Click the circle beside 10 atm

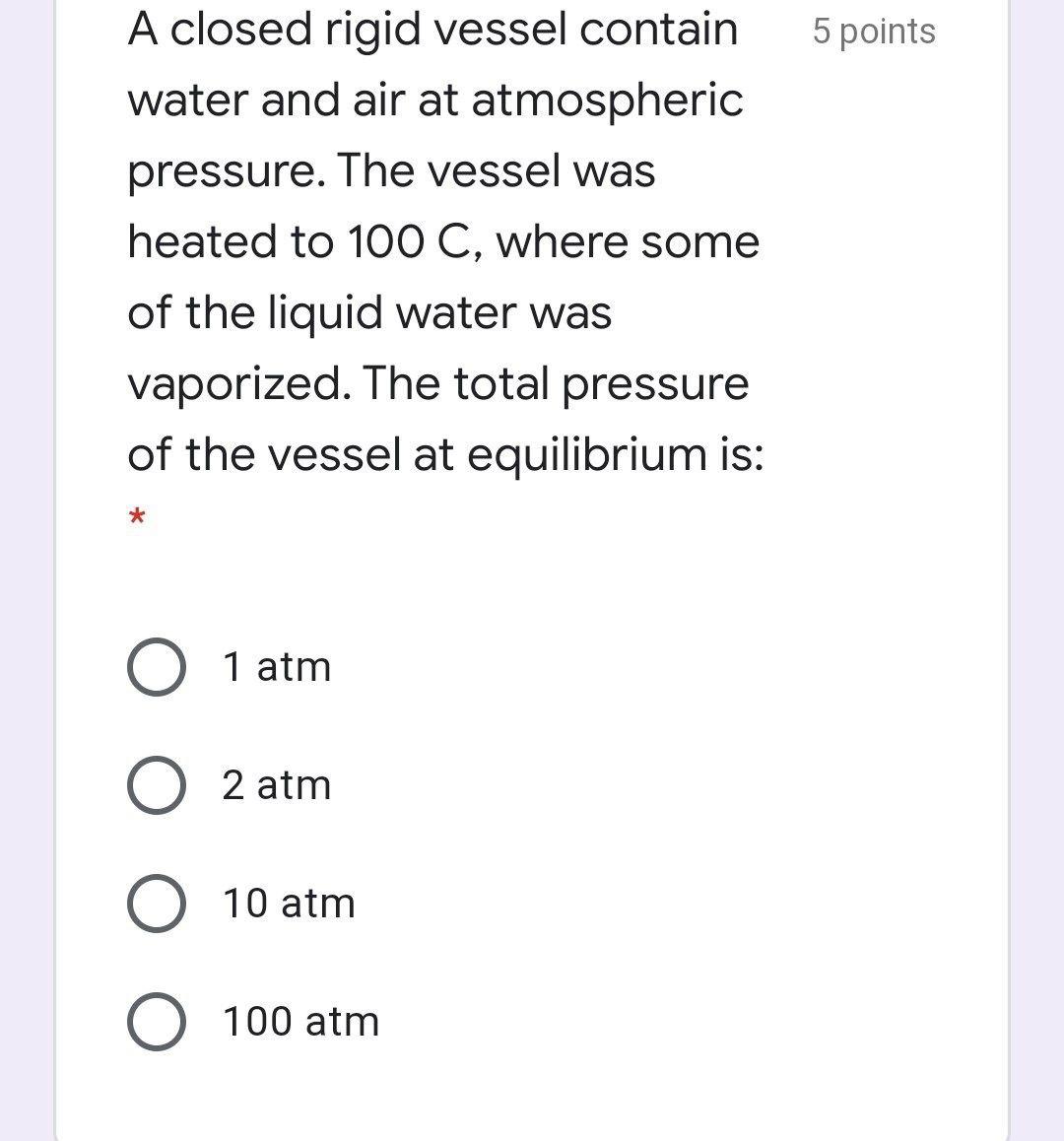[x=158, y=904]
